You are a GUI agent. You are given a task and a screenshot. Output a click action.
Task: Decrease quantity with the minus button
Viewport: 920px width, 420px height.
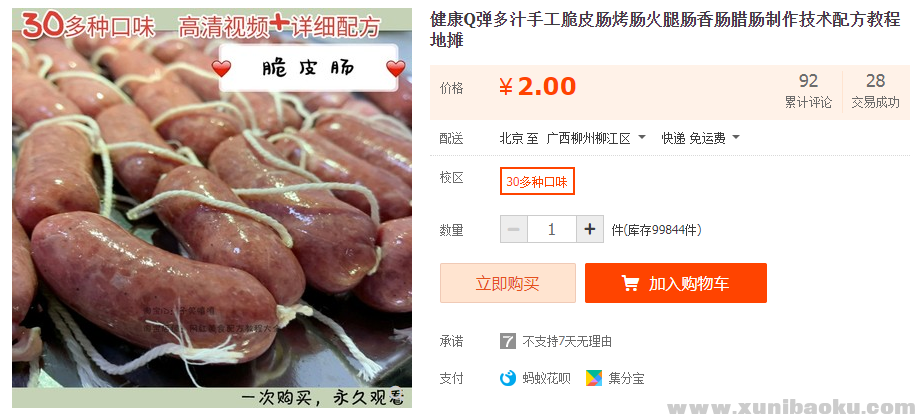(514, 229)
